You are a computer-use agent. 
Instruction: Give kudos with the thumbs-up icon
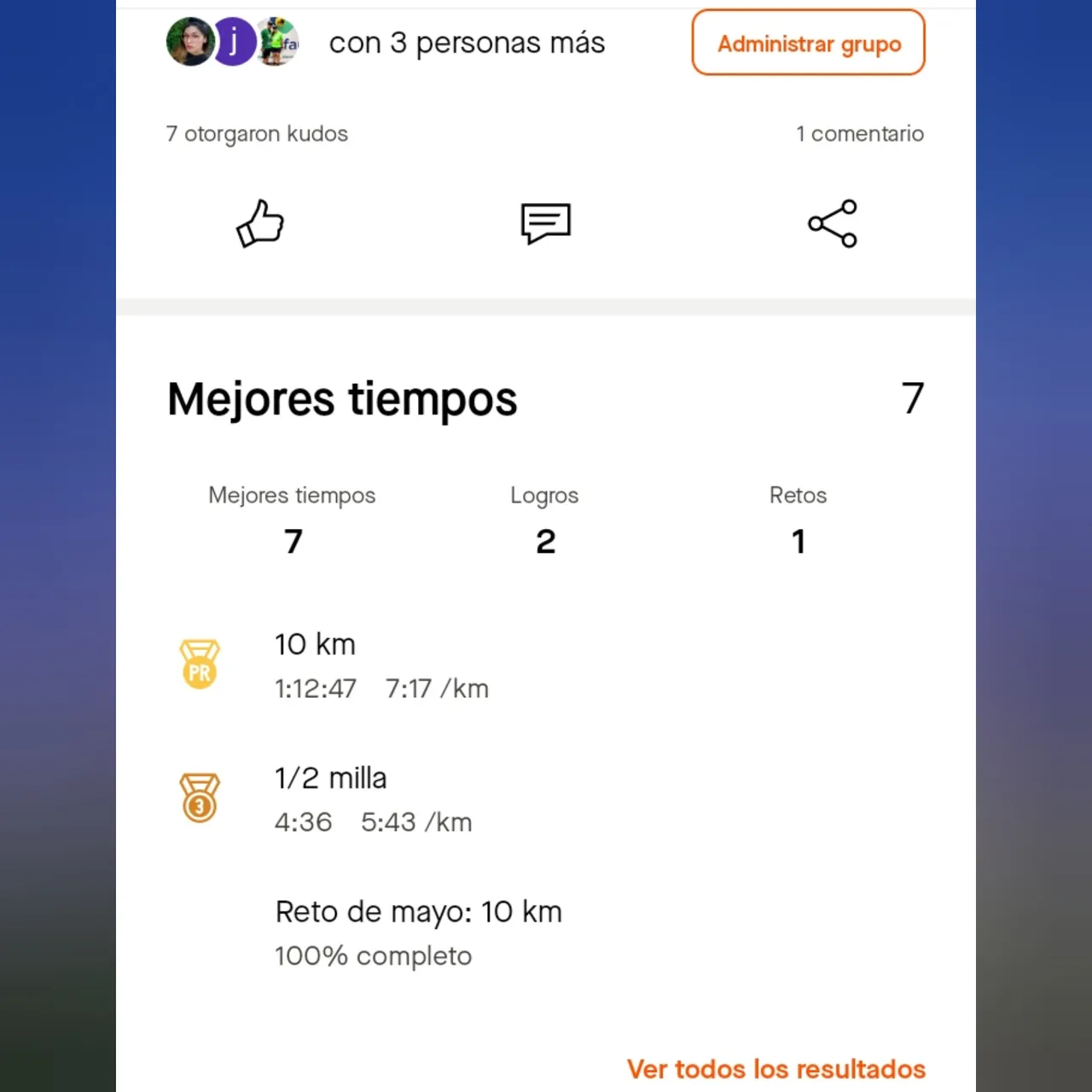(x=260, y=224)
